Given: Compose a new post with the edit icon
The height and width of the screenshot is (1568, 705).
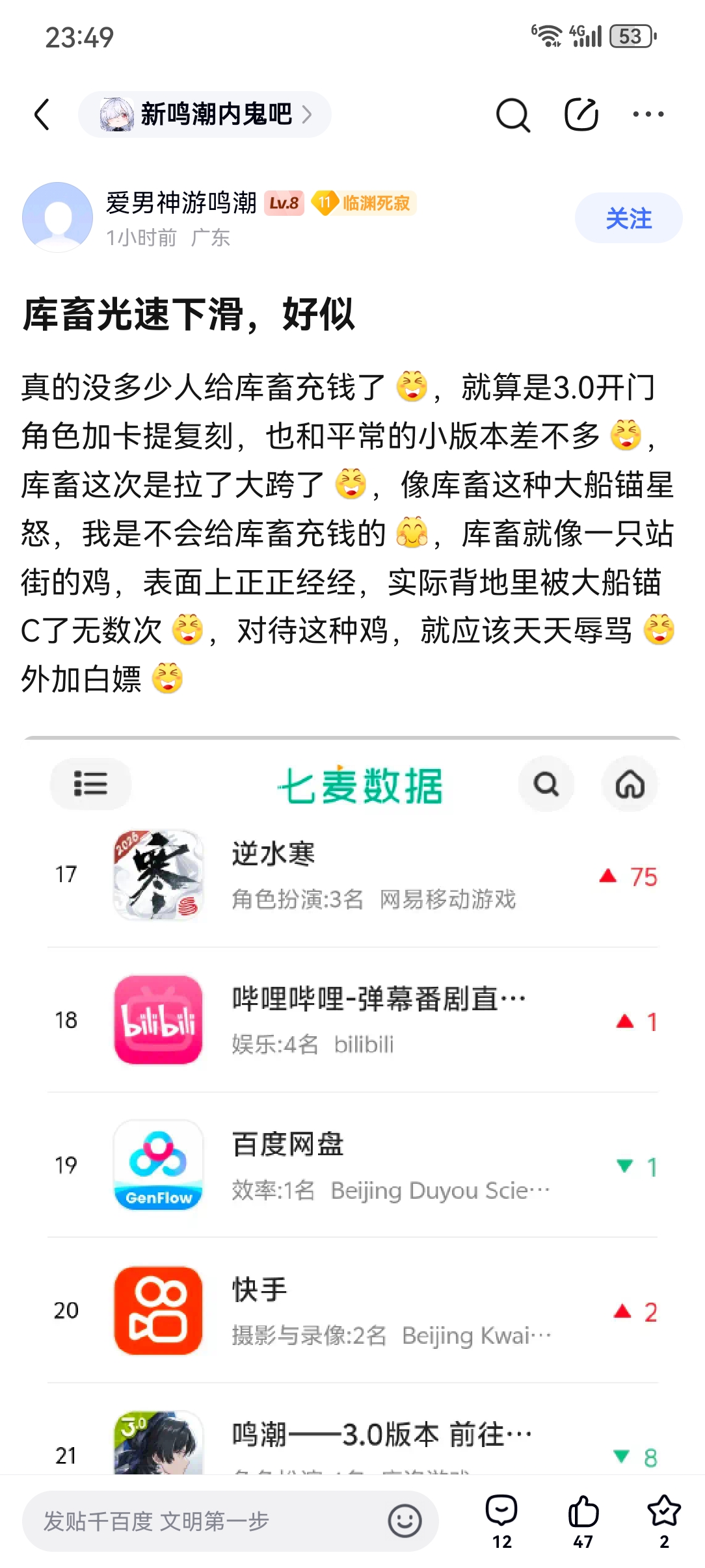Looking at the screenshot, I should point(581,115).
